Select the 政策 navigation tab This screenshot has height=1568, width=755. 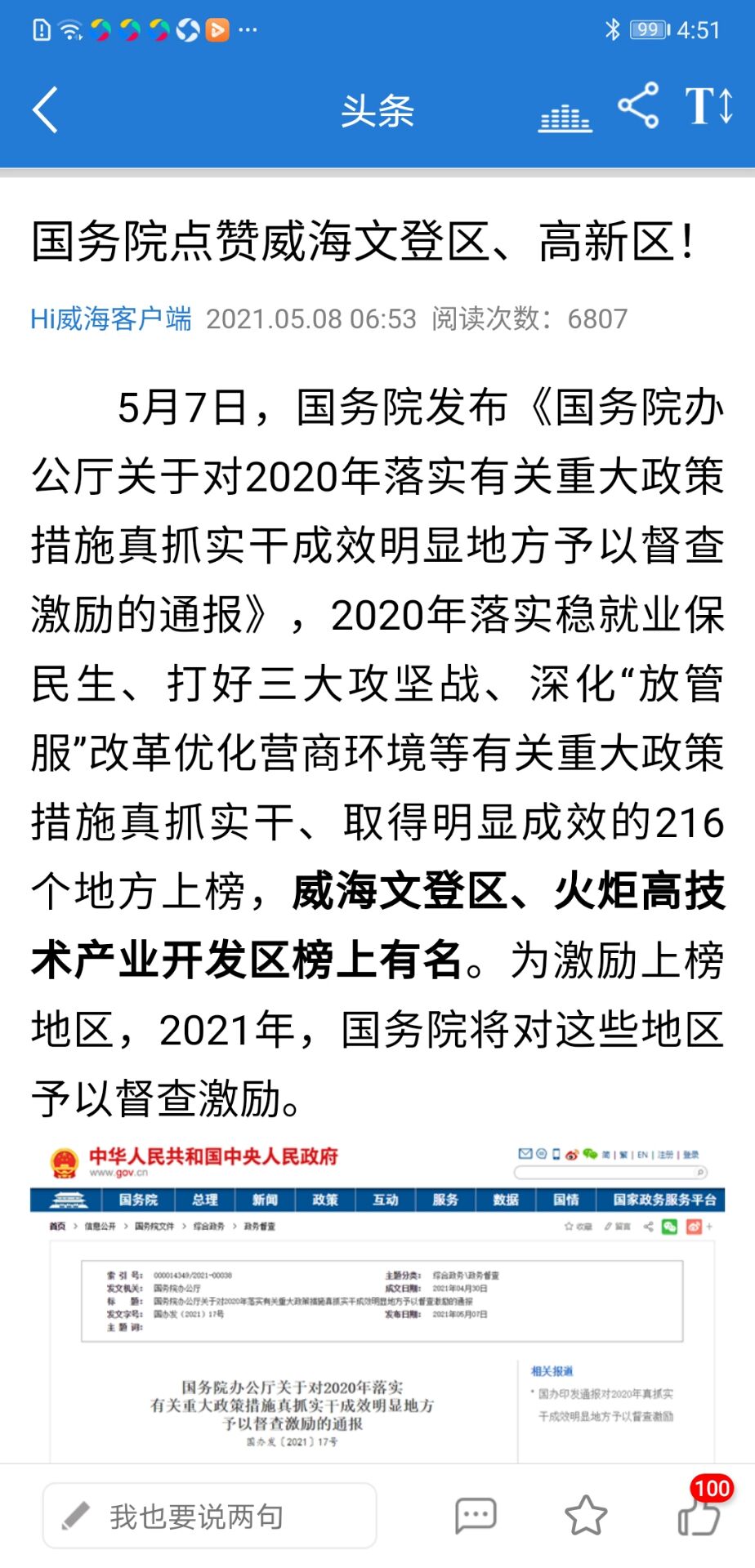pyautogui.click(x=326, y=1200)
